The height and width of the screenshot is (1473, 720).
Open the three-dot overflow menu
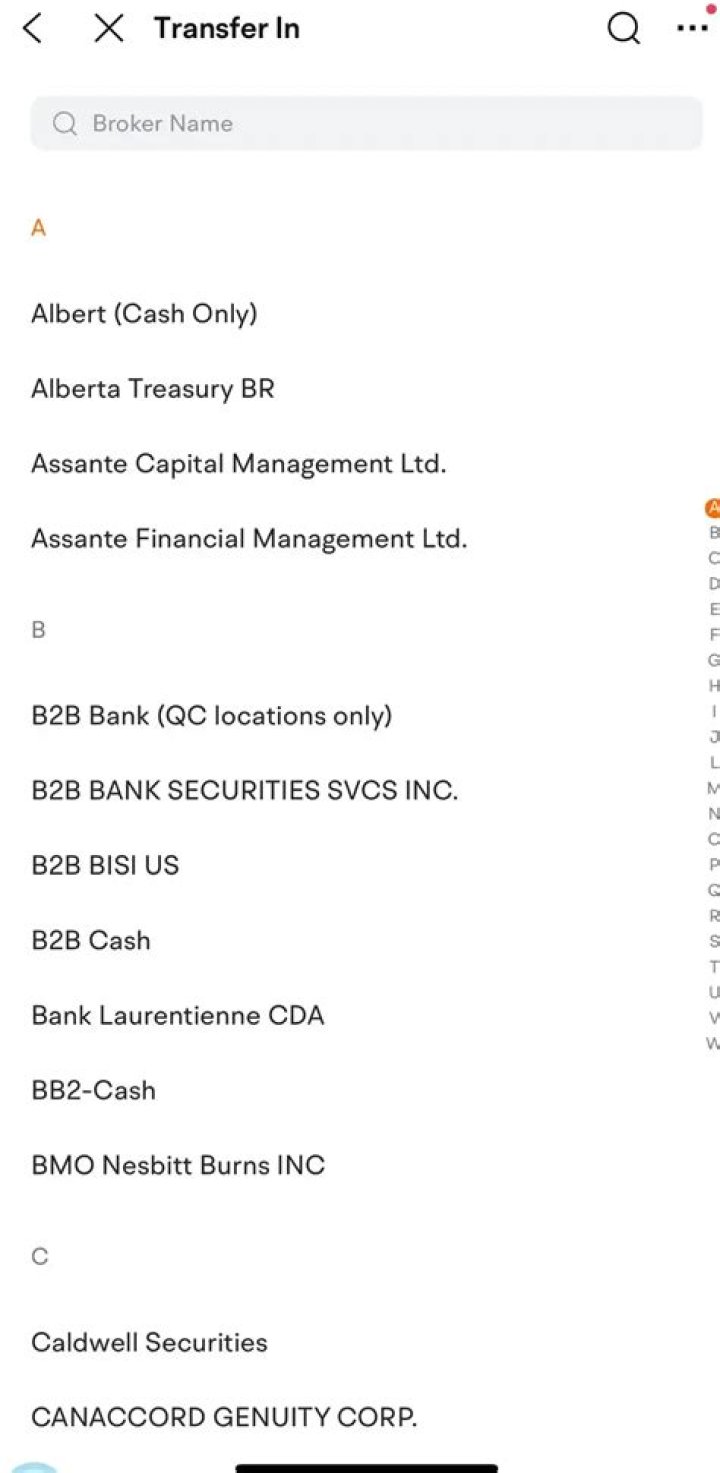tap(692, 29)
